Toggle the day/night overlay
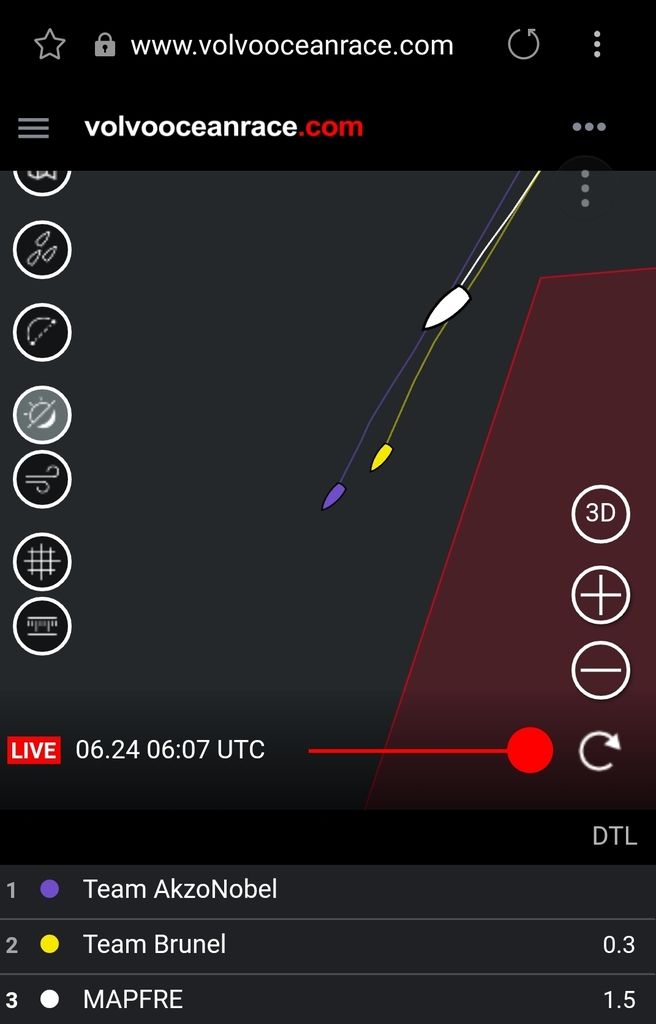This screenshot has width=656, height=1024. pyautogui.click(x=42, y=414)
